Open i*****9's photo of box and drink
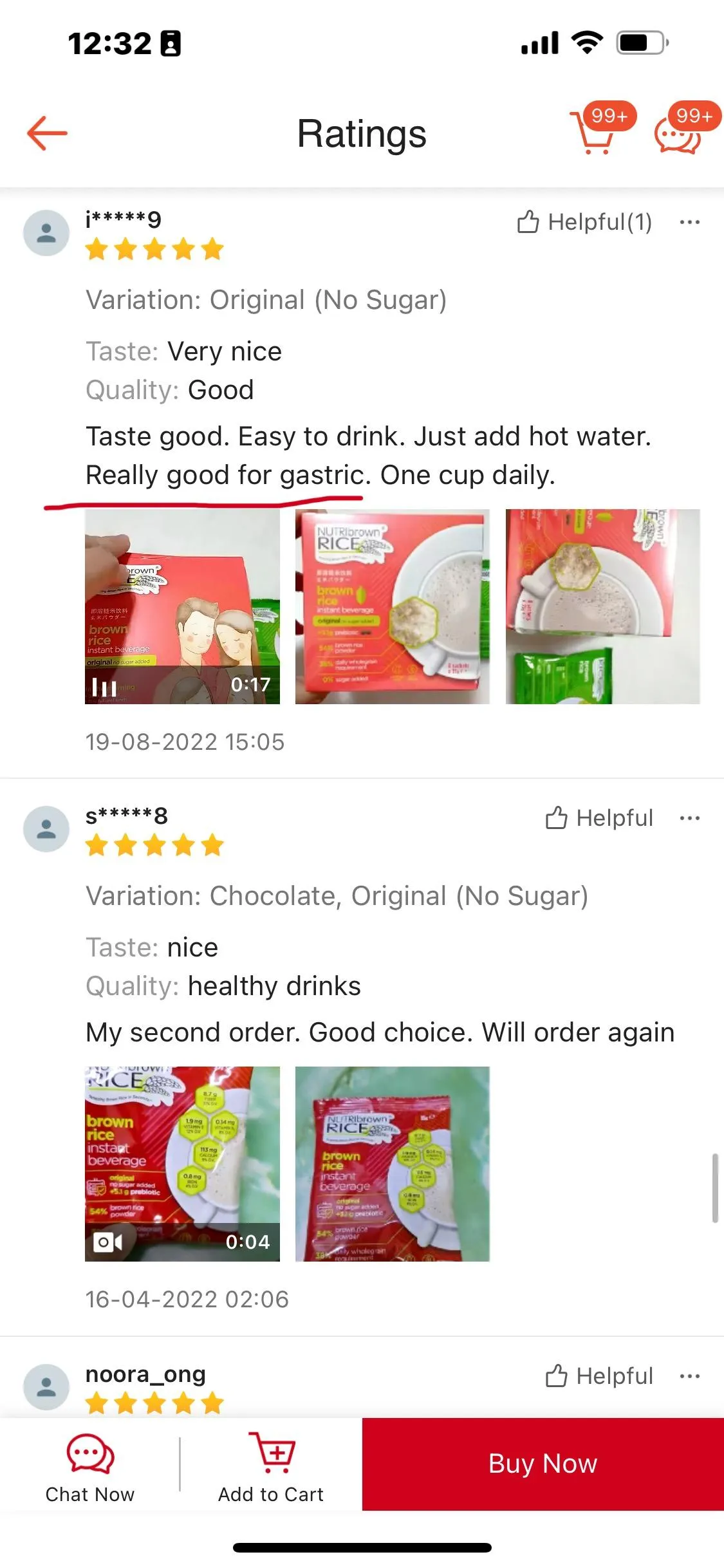Screen dimensions: 724x1568 pyautogui.click(x=392, y=606)
